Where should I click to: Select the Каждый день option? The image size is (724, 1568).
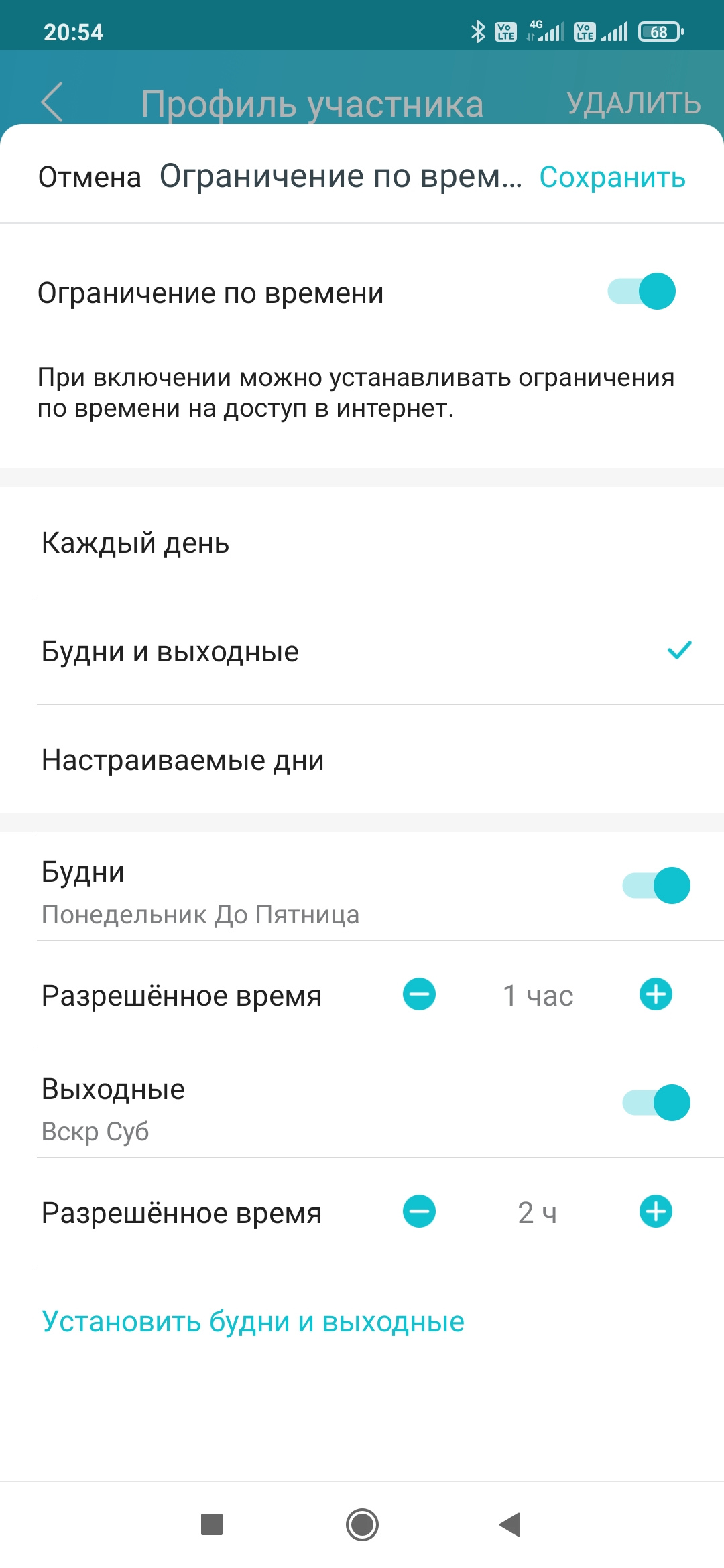click(x=362, y=543)
